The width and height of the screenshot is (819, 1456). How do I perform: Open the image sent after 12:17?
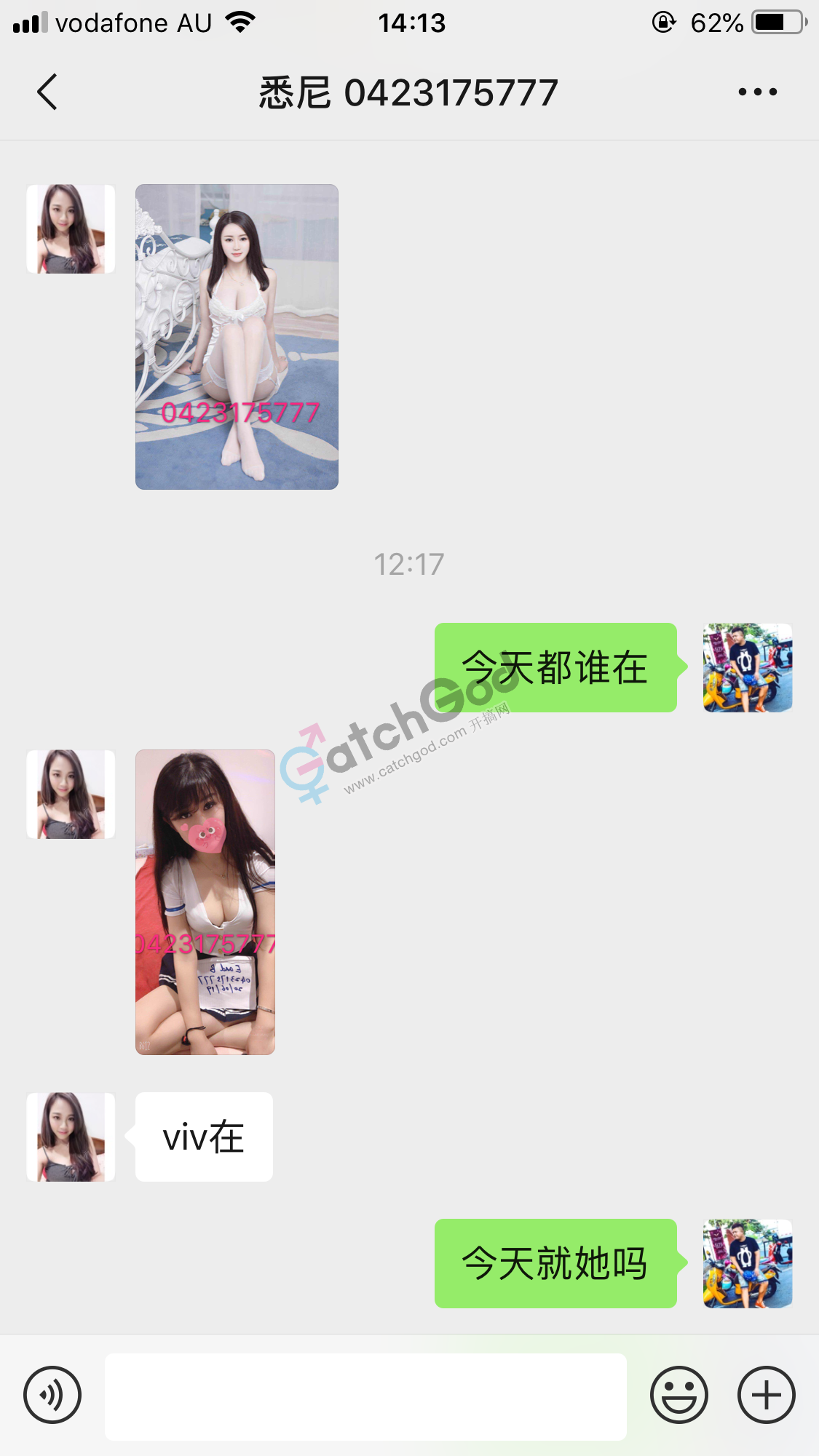click(x=205, y=902)
